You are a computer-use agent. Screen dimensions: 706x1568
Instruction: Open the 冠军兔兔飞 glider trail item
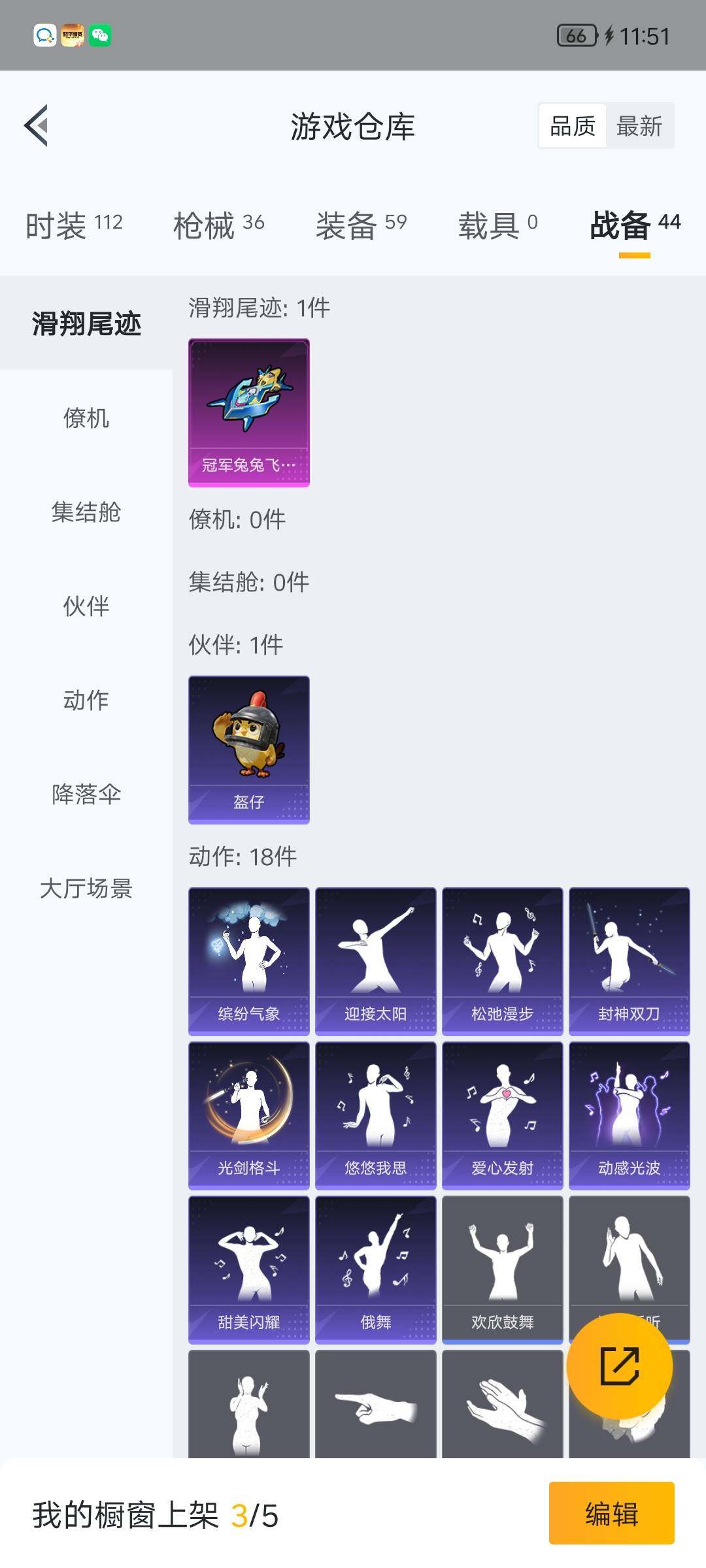tap(248, 412)
